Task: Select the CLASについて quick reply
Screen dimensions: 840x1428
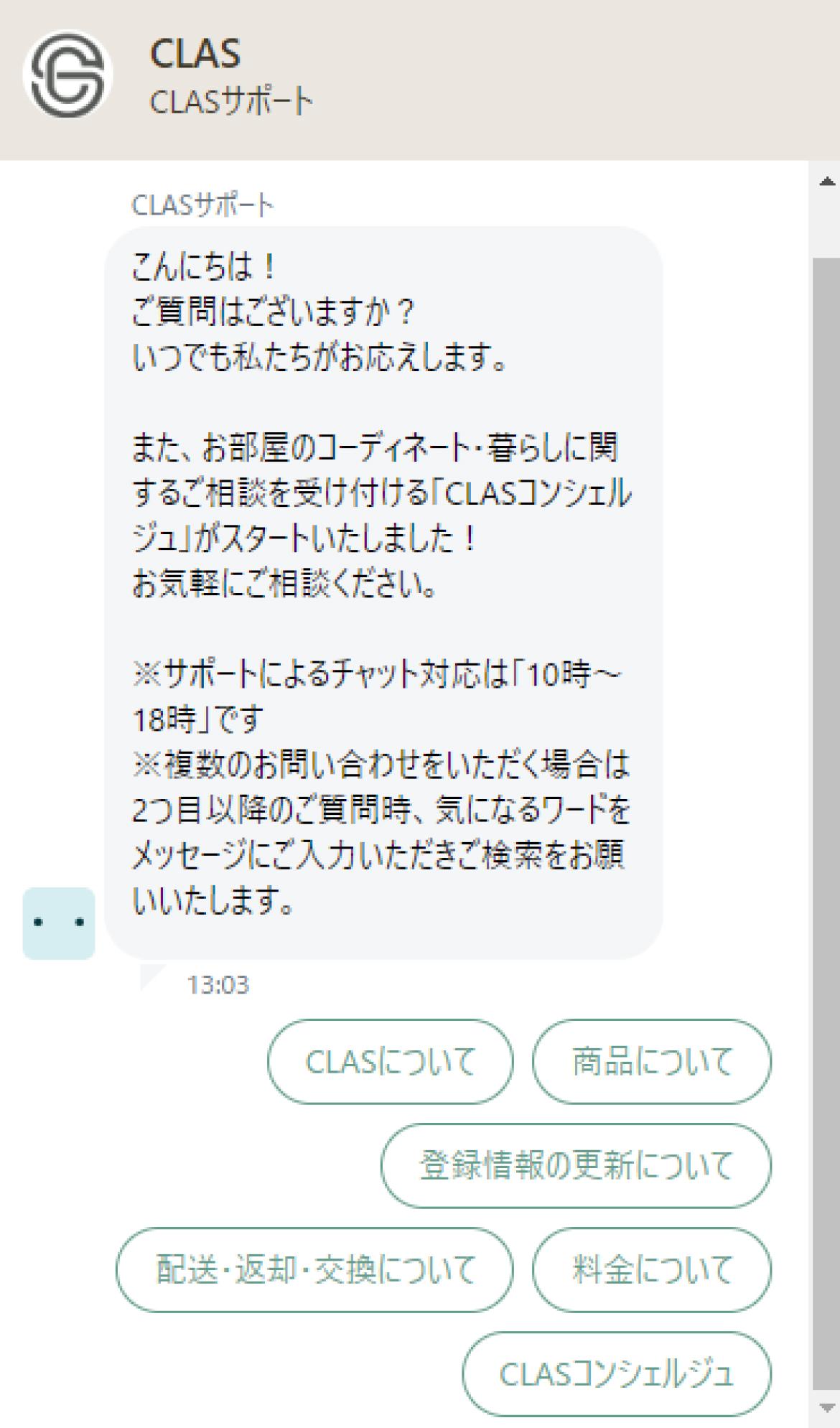Action: coord(390,1061)
